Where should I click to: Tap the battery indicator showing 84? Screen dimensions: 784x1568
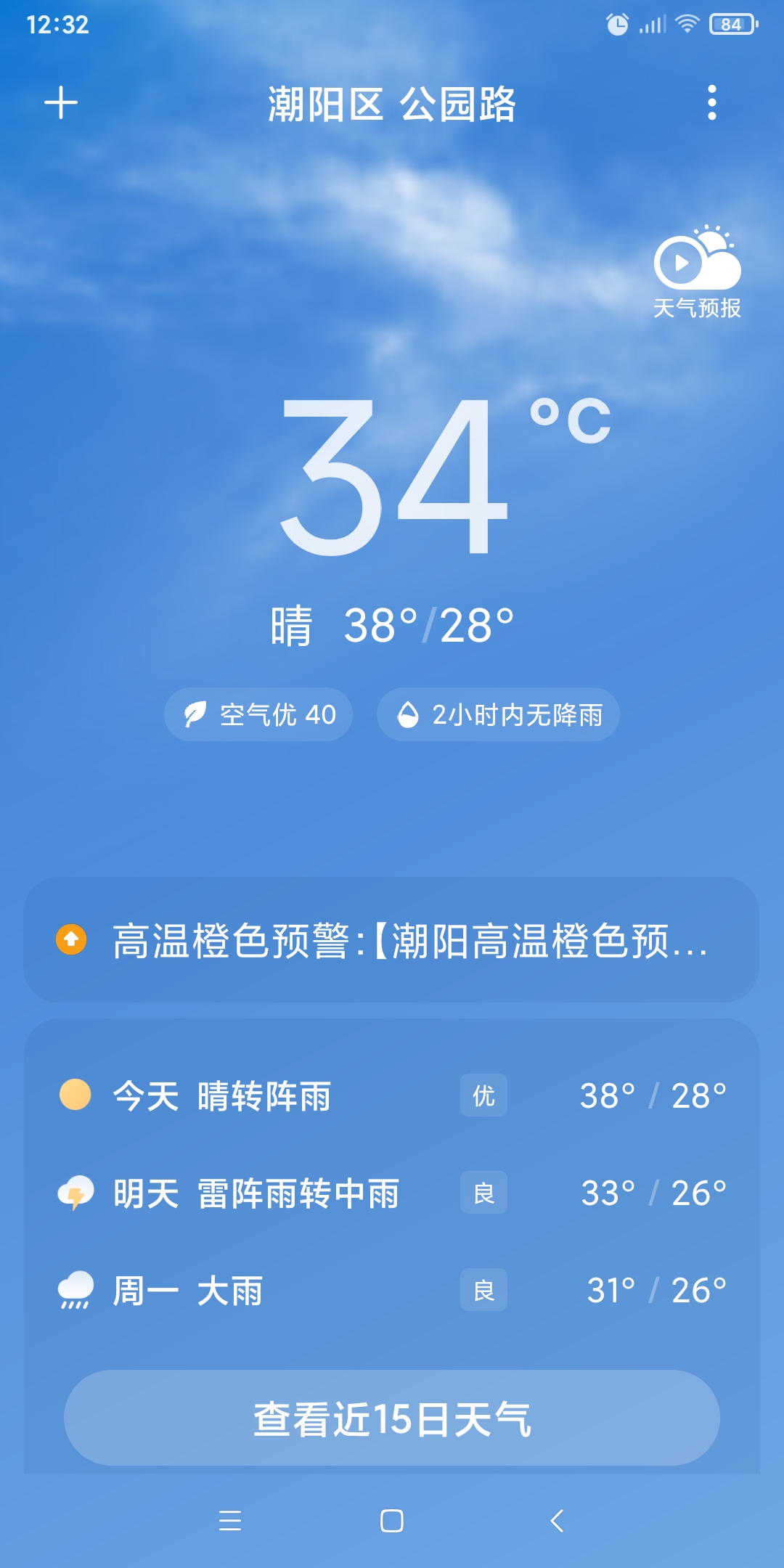coord(731,23)
